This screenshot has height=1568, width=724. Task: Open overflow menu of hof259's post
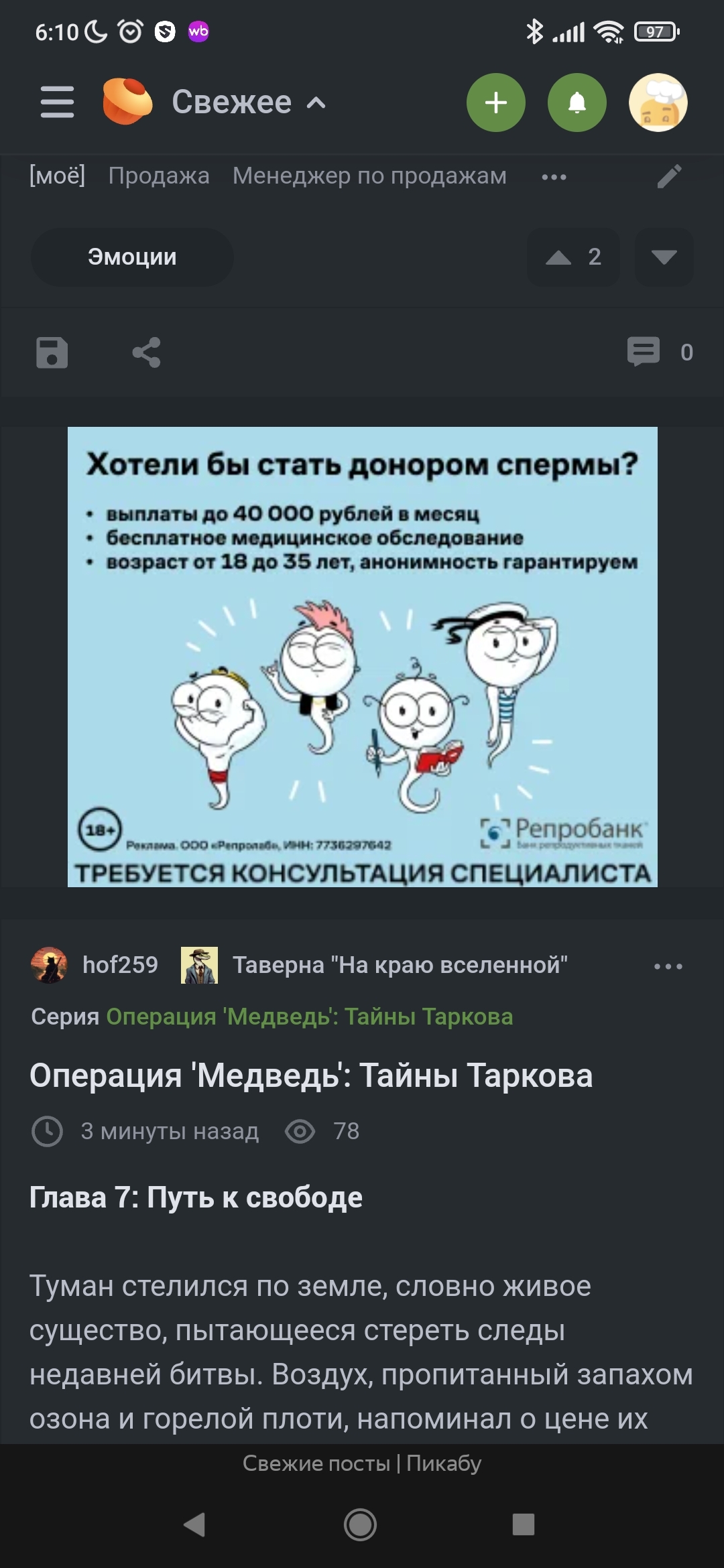click(668, 966)
